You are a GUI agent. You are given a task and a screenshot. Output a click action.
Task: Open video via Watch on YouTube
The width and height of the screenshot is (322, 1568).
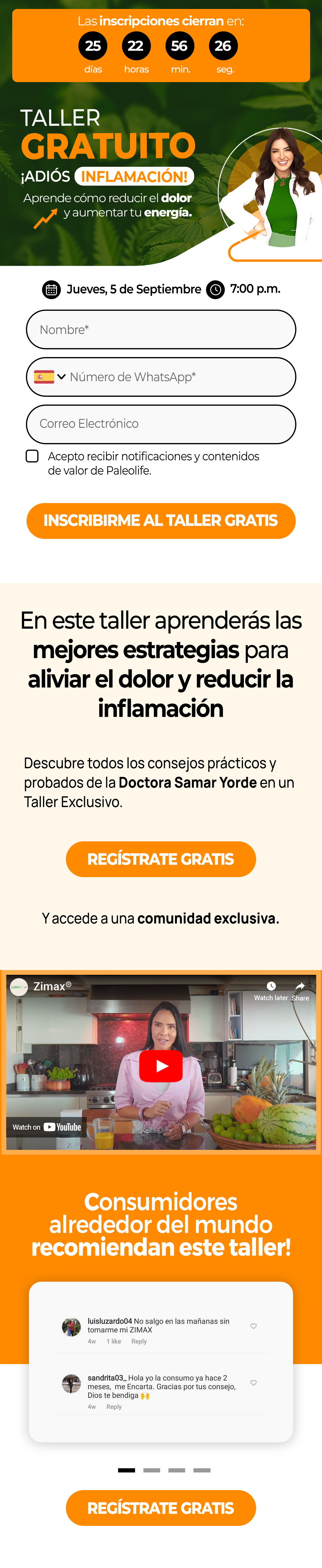coord(47,1127)
